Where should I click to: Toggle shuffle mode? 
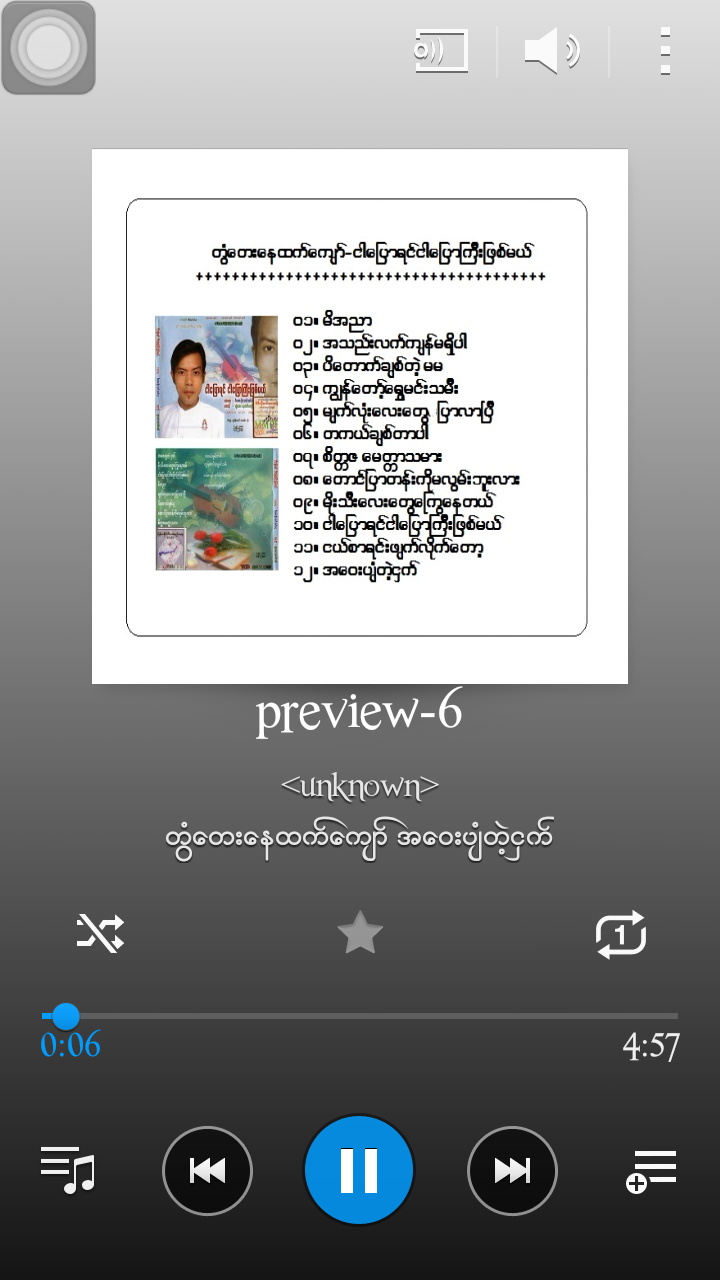tap(100, 933)
